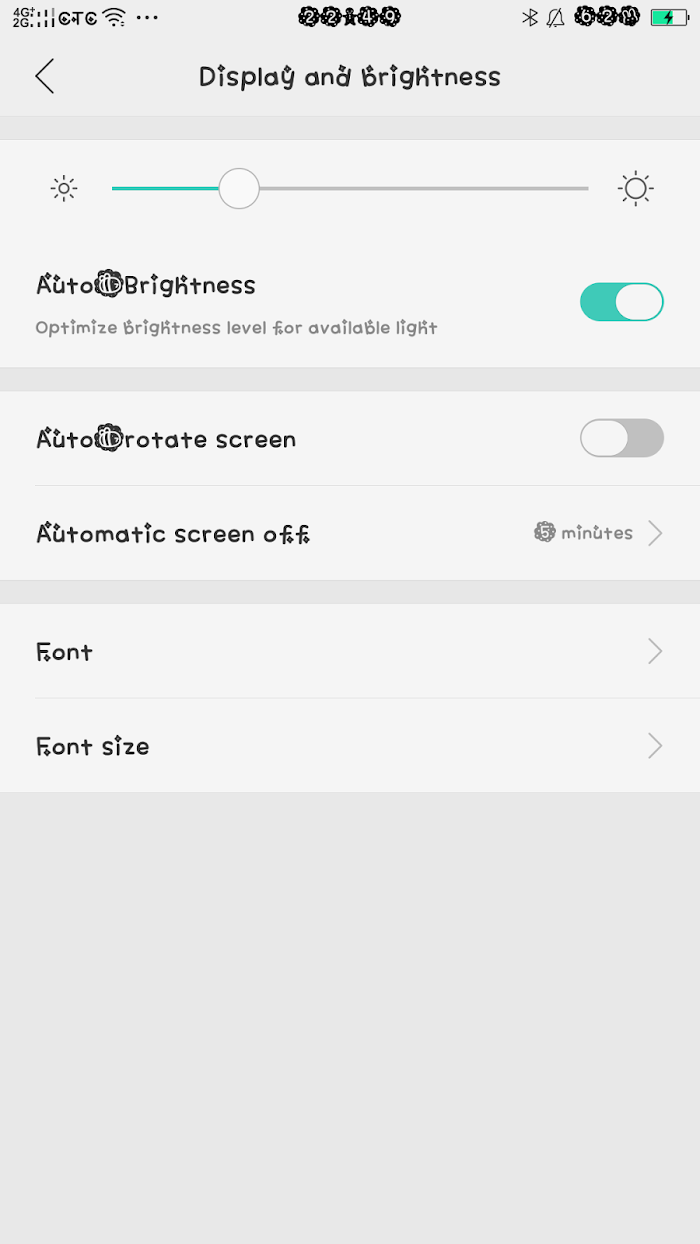The image size is (700, 1244).
Task: Open Font size options
Action: [350, 746]
